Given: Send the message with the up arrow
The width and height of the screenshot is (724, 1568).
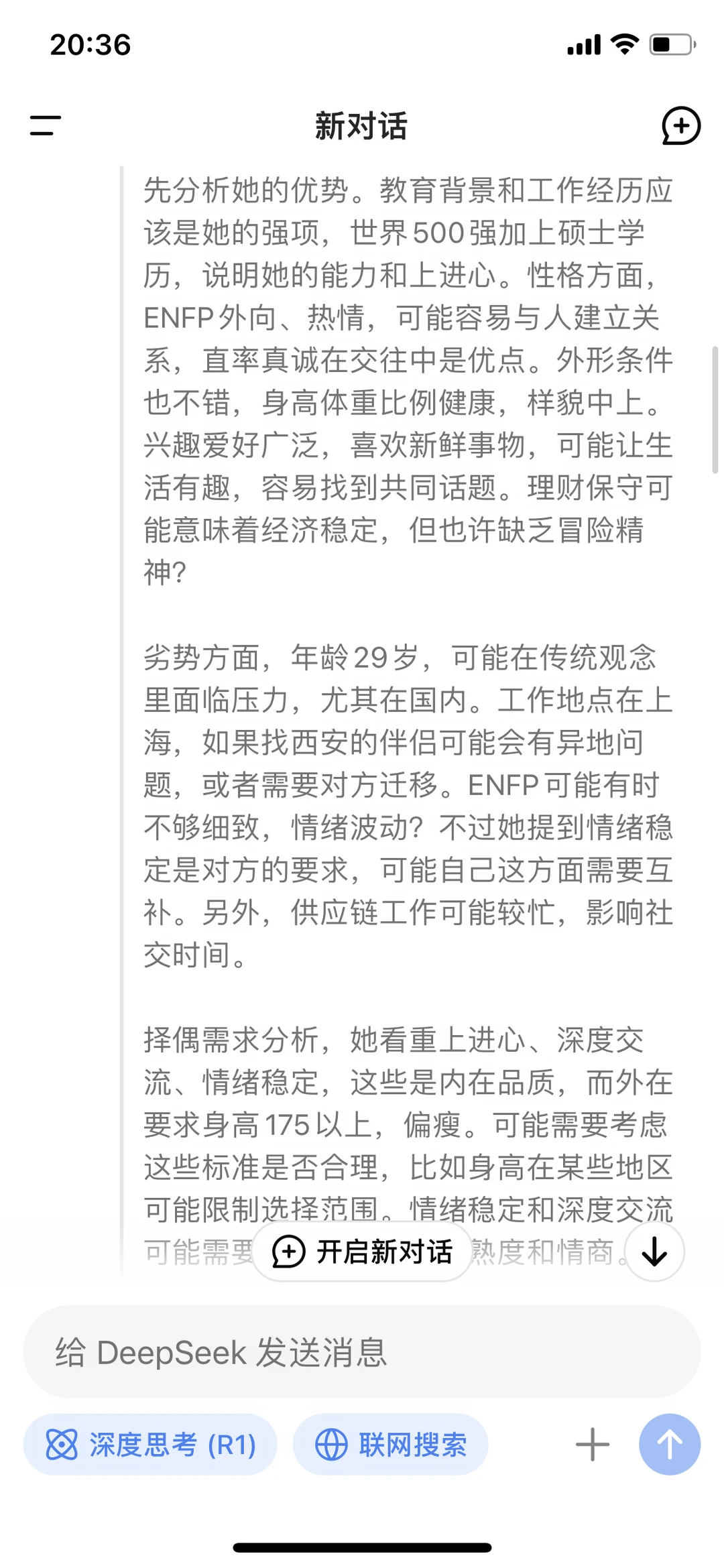Looking at the screenshot, I should tap(670, 1445).
